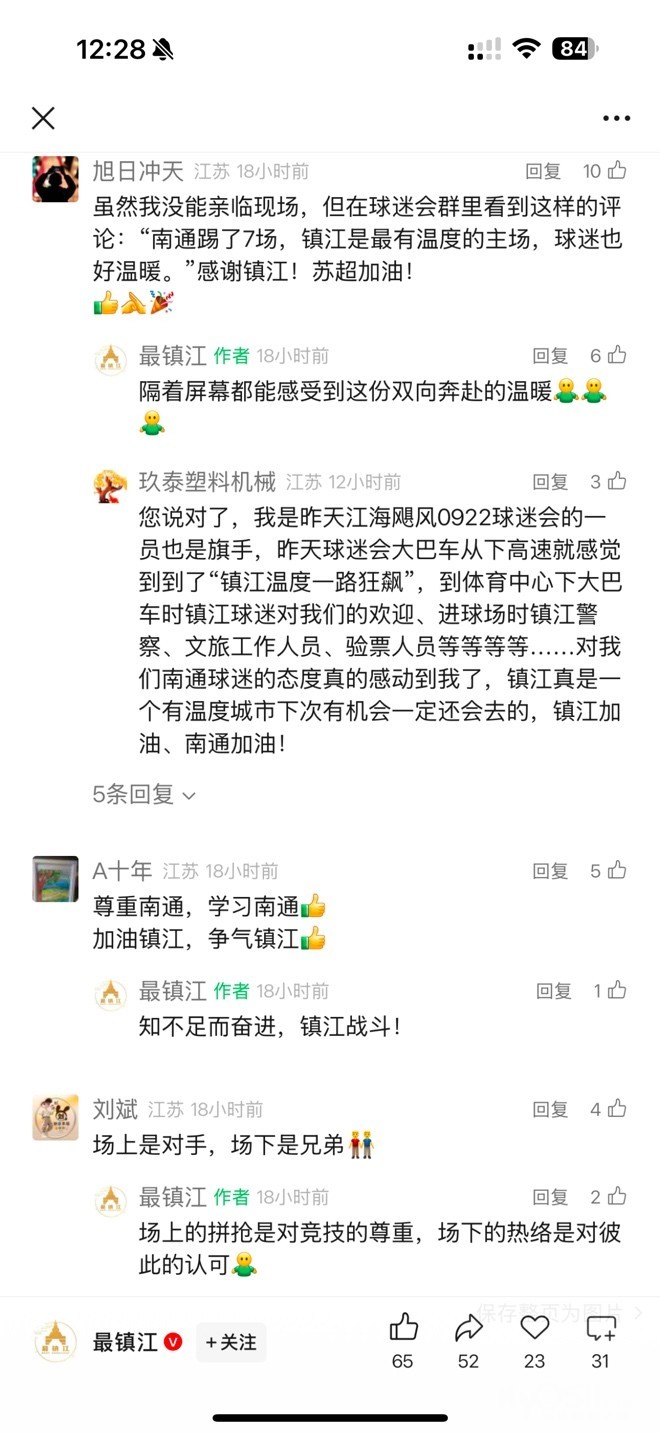Open the three-dot overflow menu

pyautogui.click(x=616, y=119)
